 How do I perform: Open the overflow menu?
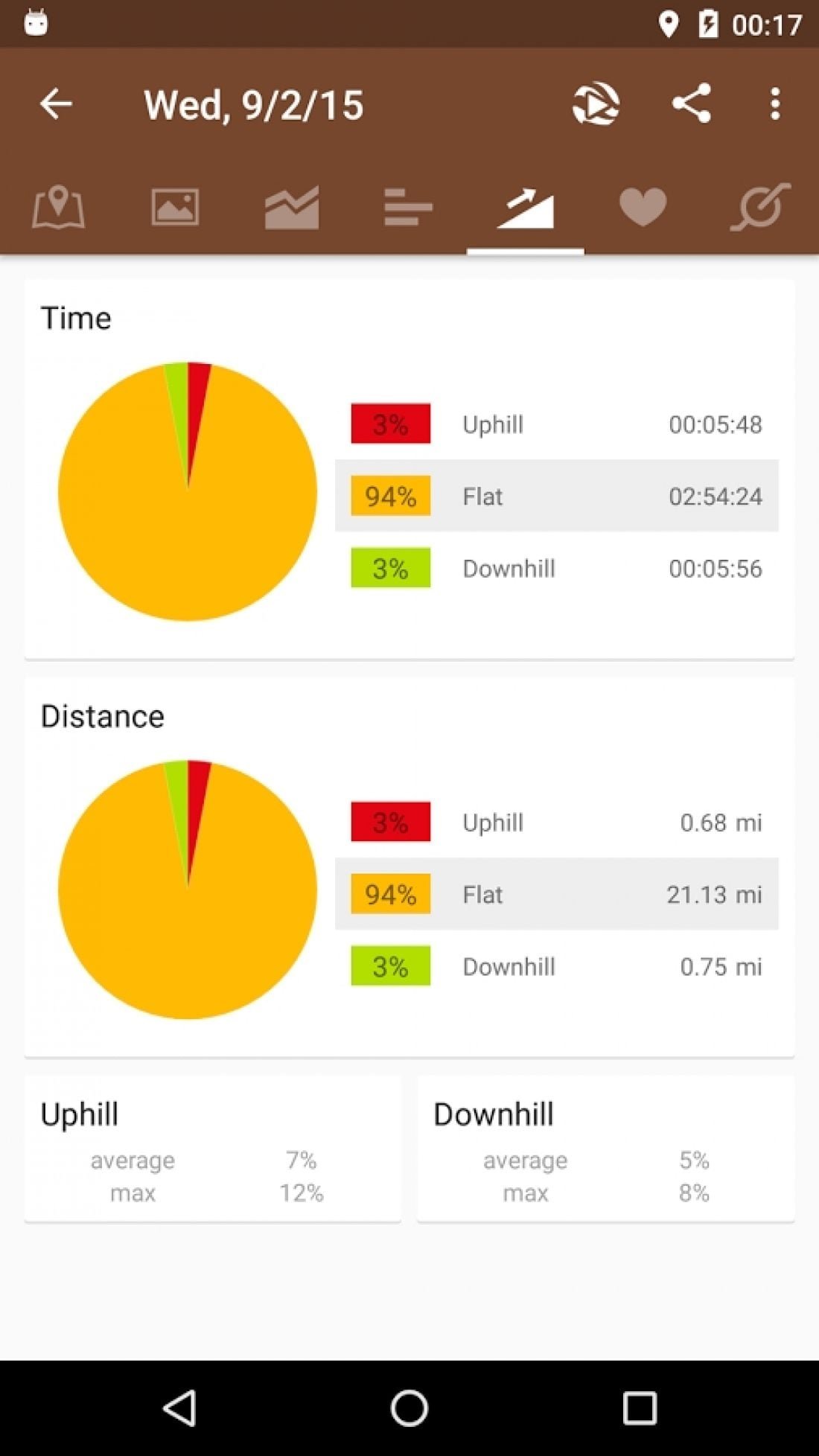[775, 103]
